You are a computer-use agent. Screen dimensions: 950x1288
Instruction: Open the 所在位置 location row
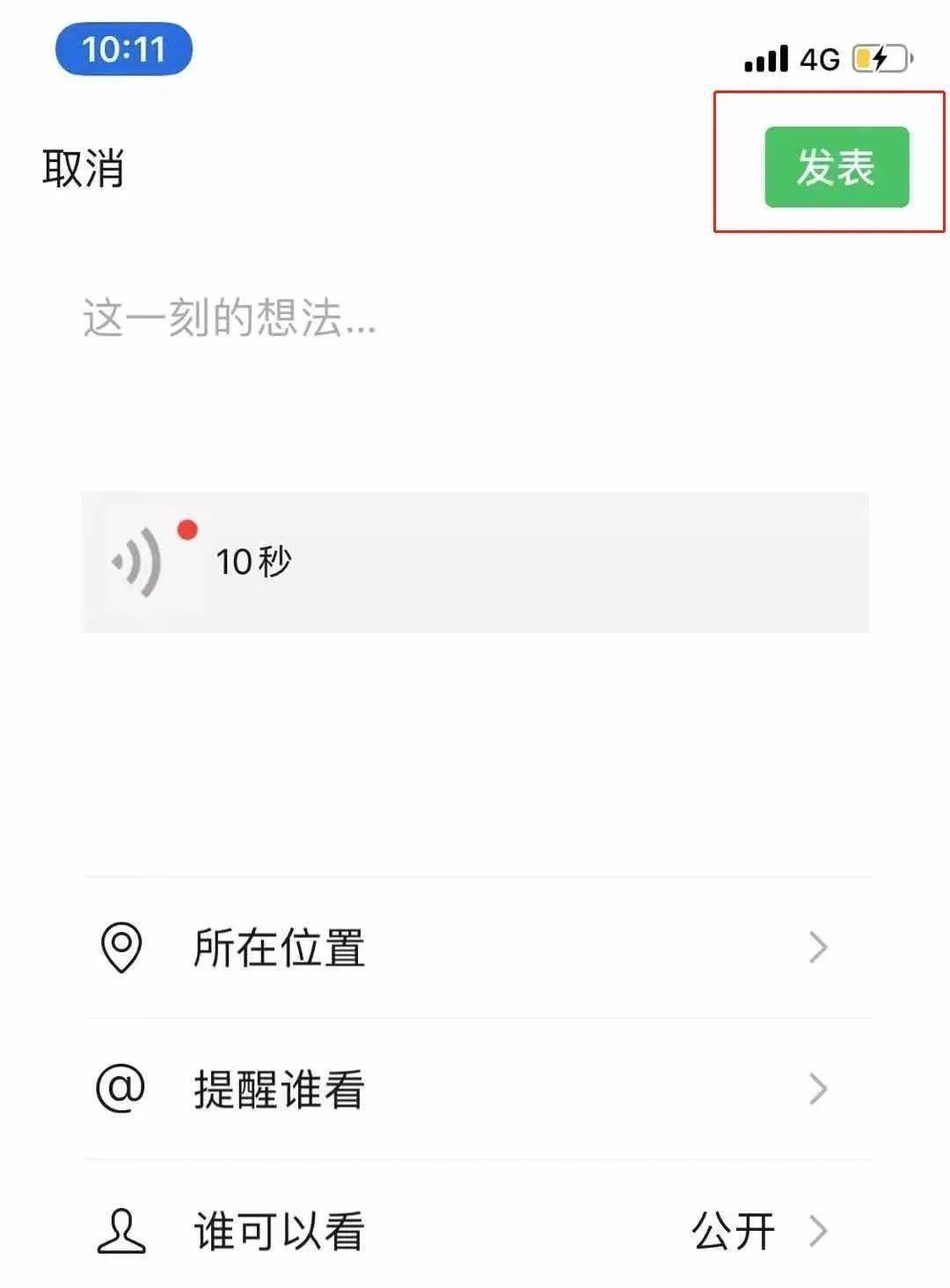(x=475, y=948)
